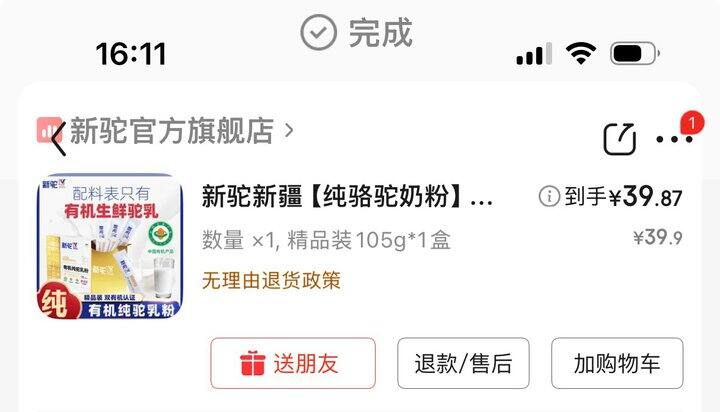The width and height of the screenshot is (720, 412).
Task: Open product title 新驼新疆纯骆驼奶粉
Action: (347, 196)
